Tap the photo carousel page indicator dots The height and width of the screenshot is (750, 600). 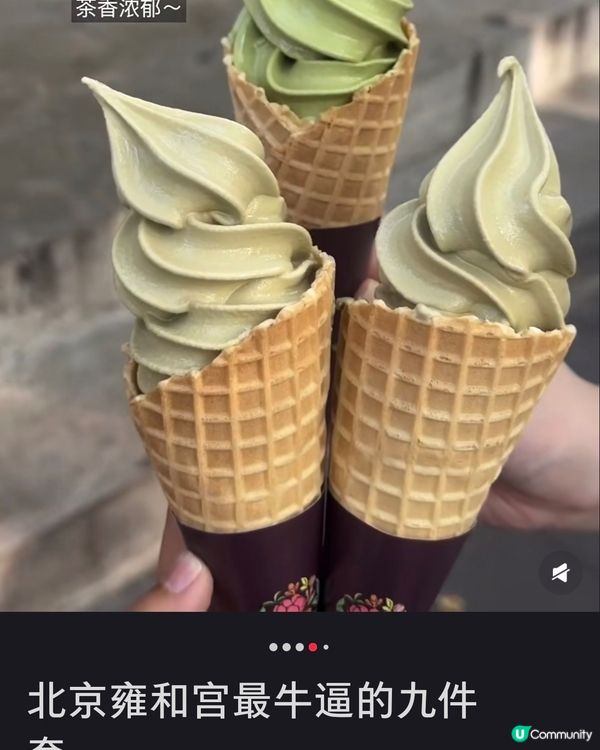(x=299, y=647)
